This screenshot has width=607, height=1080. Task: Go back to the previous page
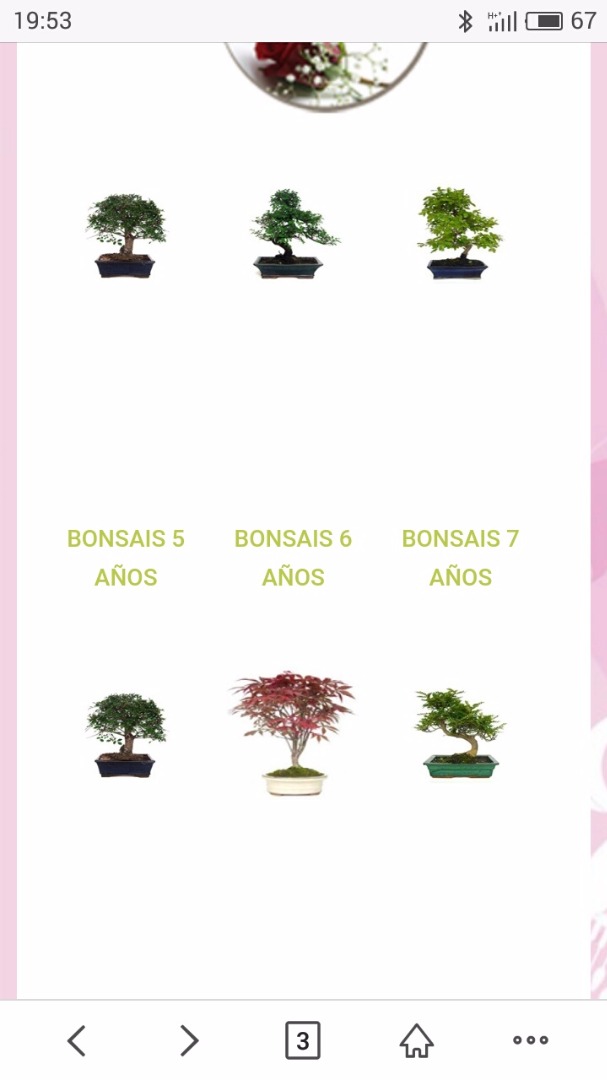click(77, 1041)
